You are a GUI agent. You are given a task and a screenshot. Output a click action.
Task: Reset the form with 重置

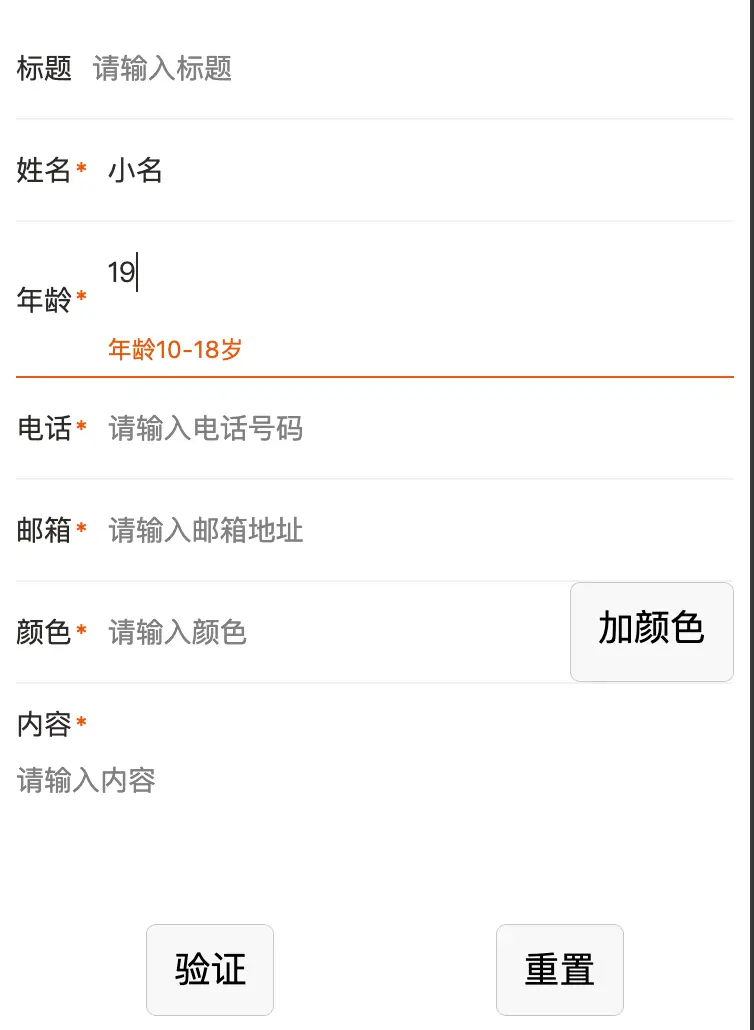click(x=559, y=969)
